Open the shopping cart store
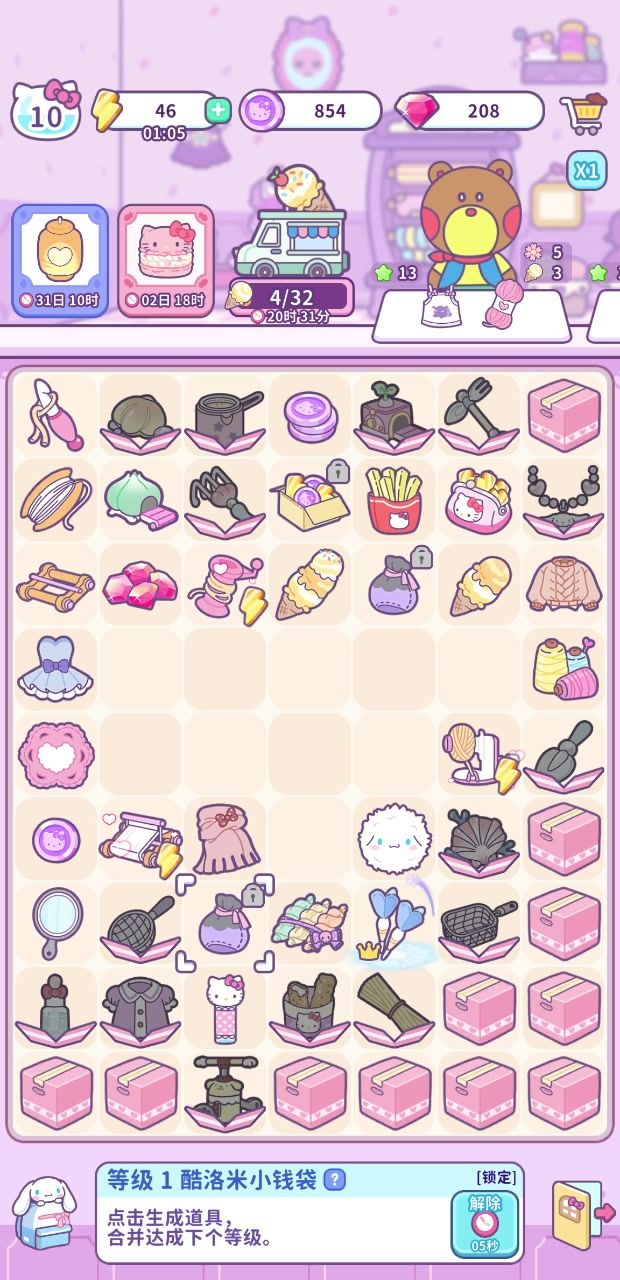The height and width of the screenshot is (1280, 620). (x=581, y=112)
